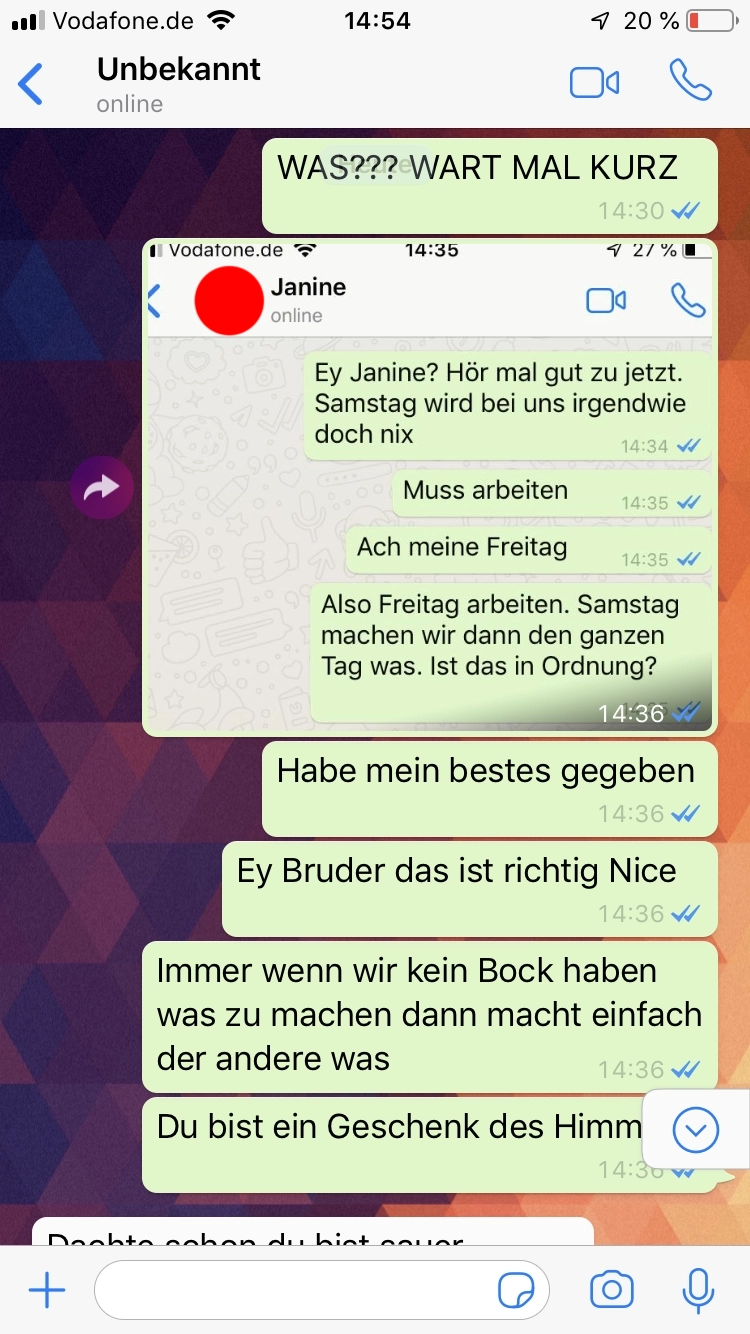Screen dimensions: 750x1334
Task: Start a voice call with Unbekannt
Action: pyautogui.click(x=690, y=82)
